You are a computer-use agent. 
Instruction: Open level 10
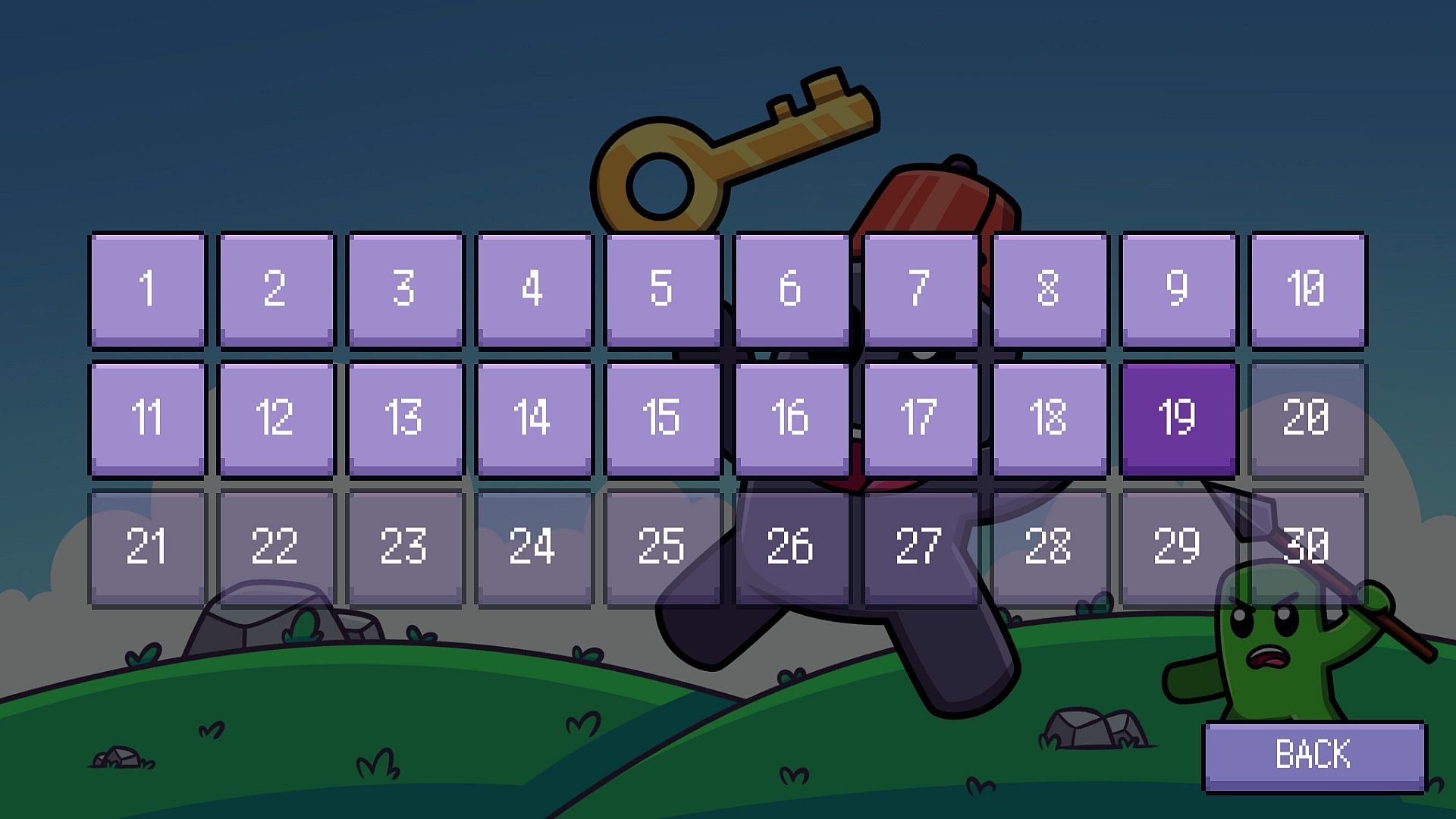point(1307,289)
